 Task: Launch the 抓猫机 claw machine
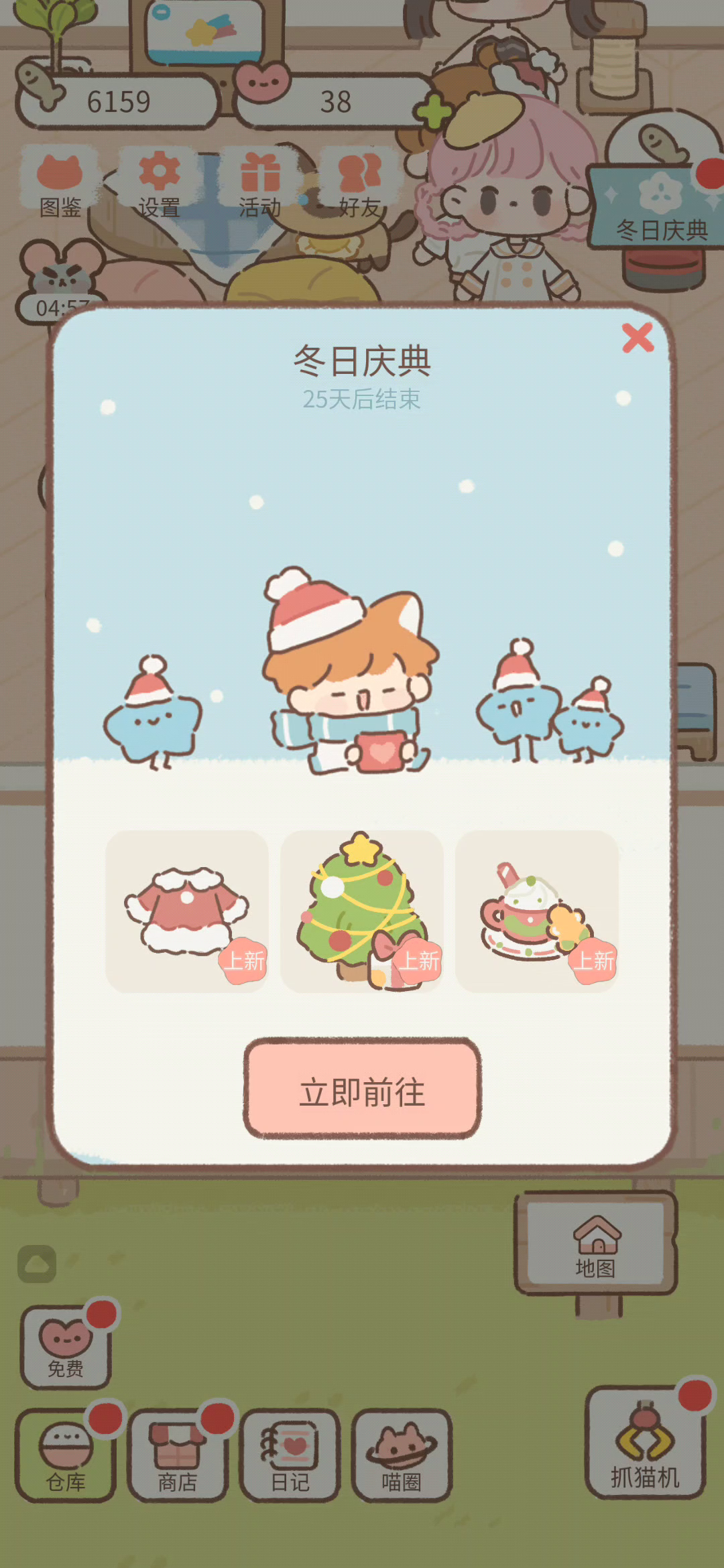pos(645,1443)
